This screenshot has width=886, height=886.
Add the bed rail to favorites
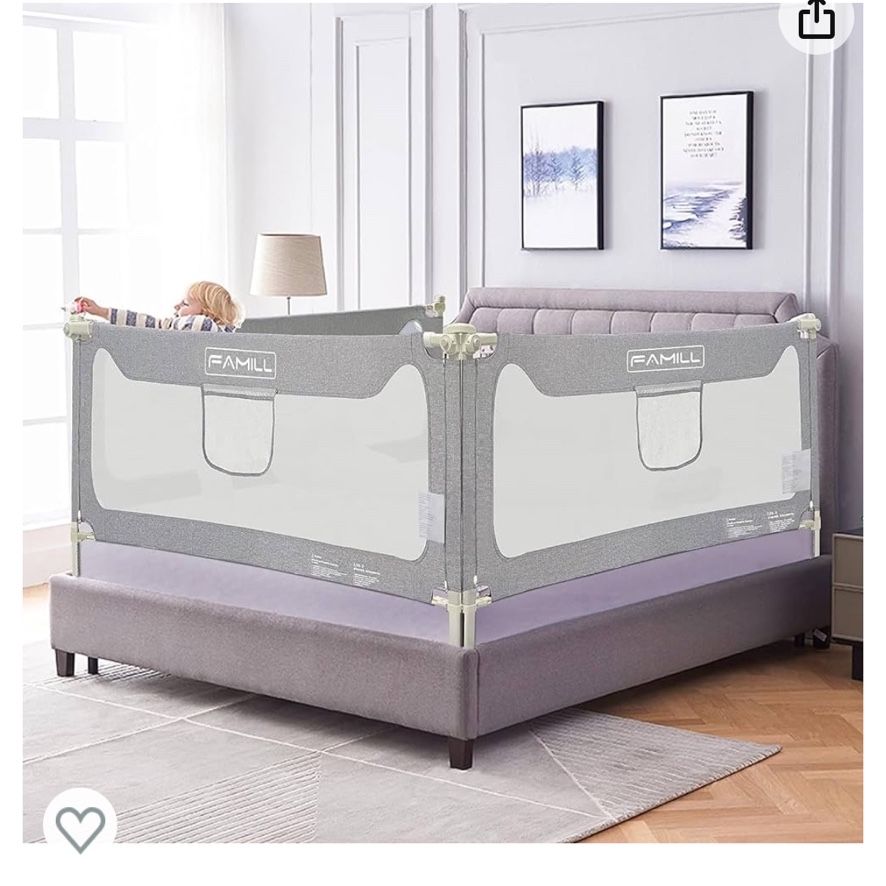coord(80,827)
